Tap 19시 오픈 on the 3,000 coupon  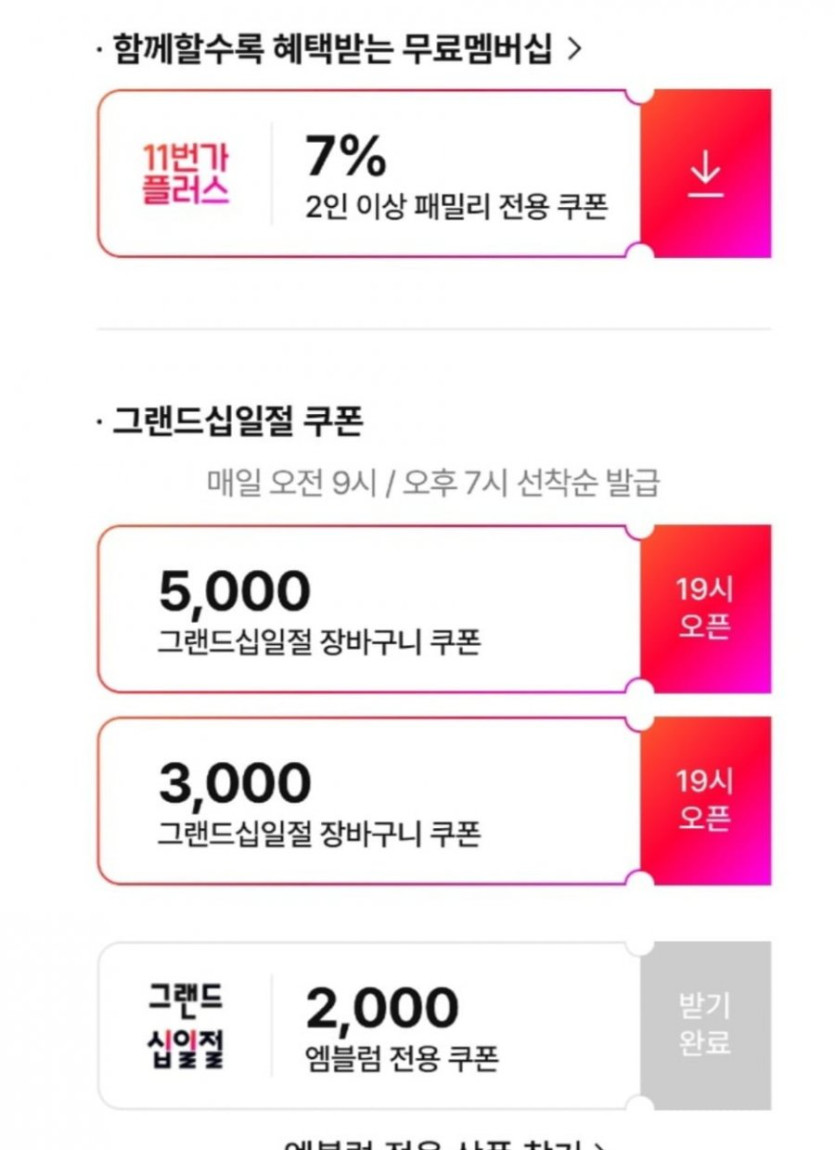(x=705, y=801)
